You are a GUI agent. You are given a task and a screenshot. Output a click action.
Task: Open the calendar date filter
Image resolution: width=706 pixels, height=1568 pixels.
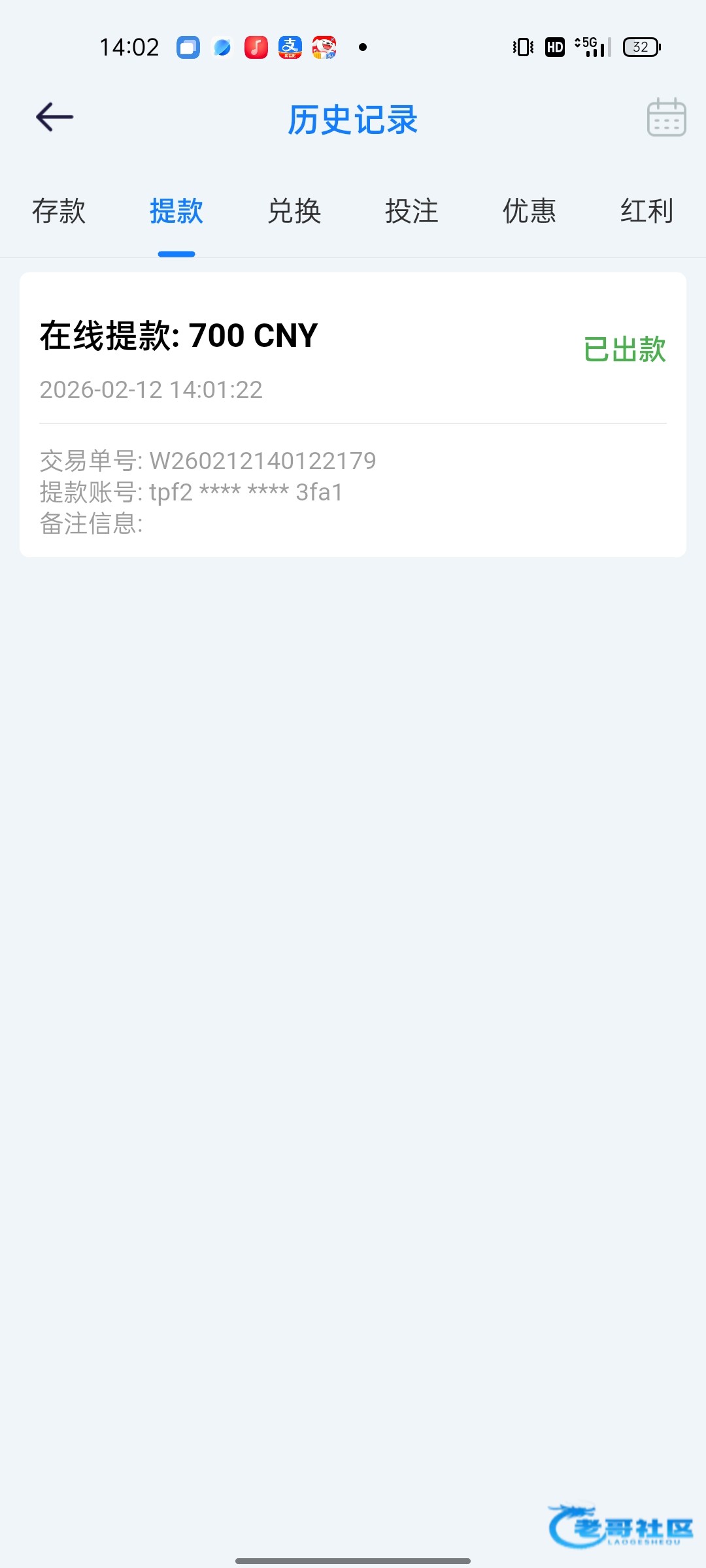coord(666,118)
